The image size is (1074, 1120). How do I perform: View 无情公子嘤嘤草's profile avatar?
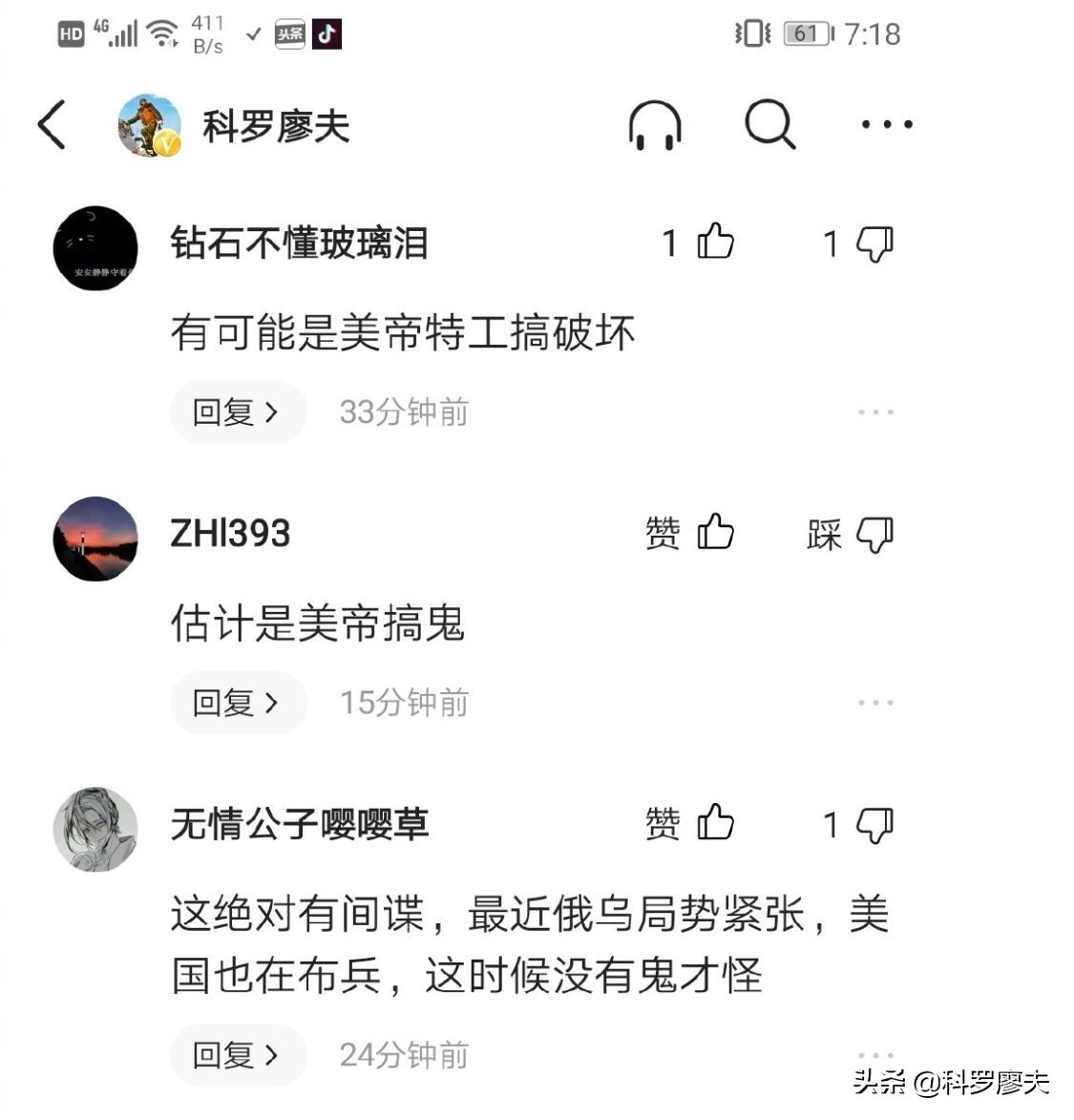(x=95, y=829)
